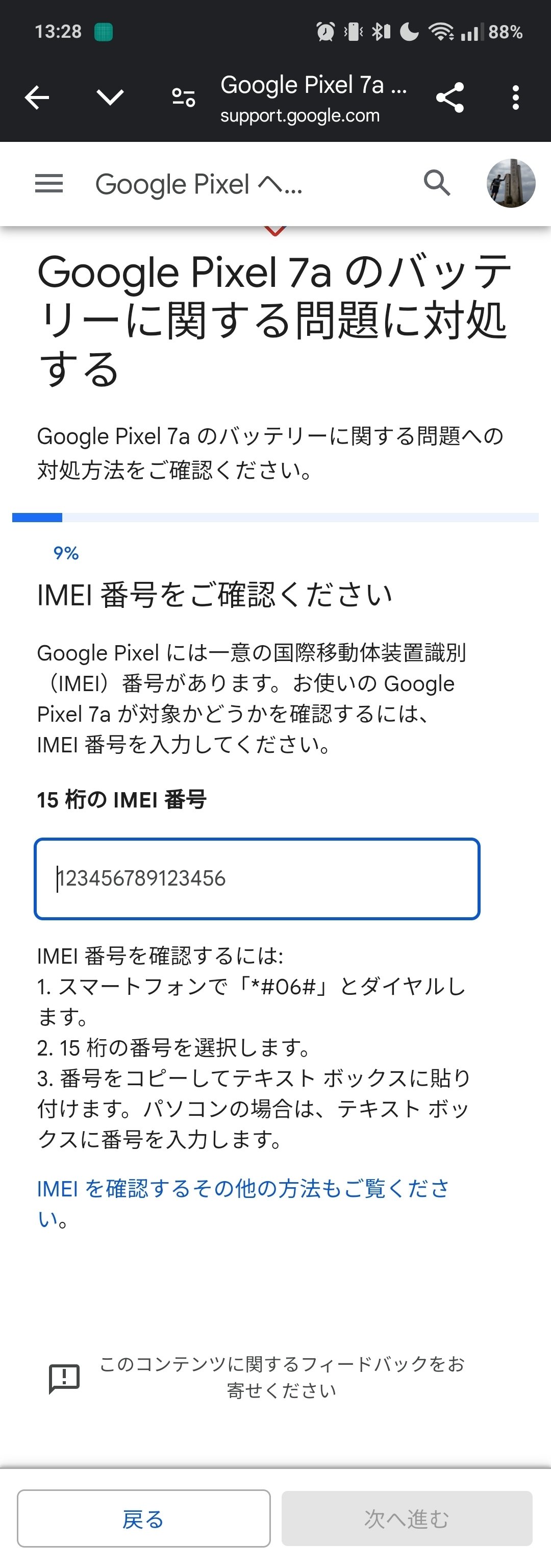
Task: Open the hamburger navigation menu
Action: (x=48, y=184)
